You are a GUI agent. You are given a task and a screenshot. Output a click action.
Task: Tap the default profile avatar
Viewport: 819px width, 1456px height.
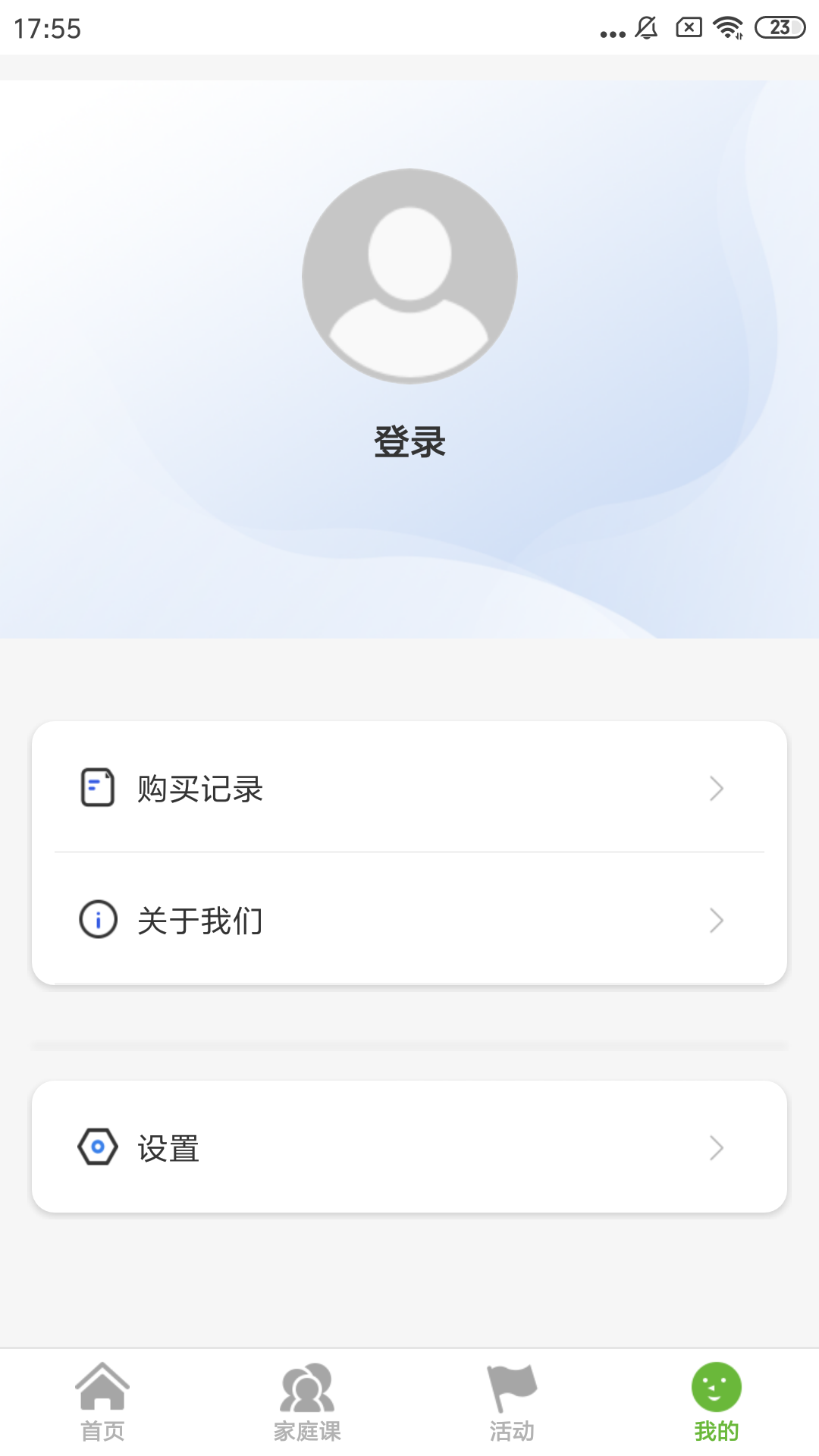tap(409, 276)
